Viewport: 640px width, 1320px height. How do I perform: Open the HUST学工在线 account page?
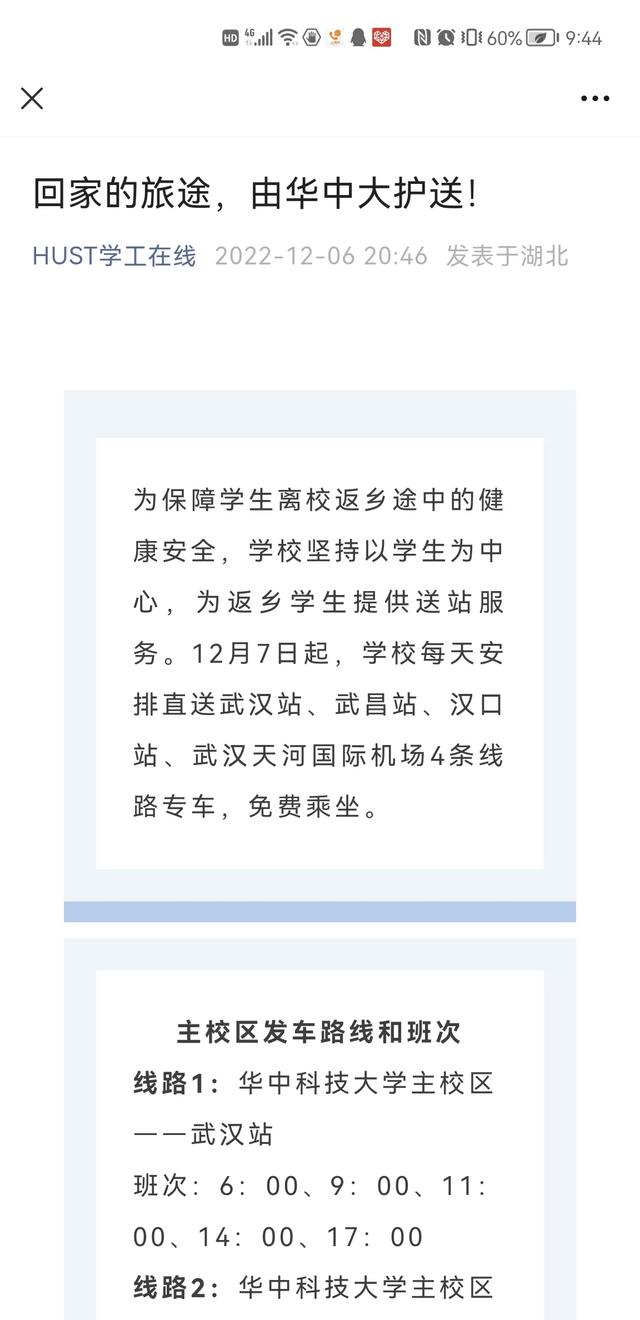114,256
